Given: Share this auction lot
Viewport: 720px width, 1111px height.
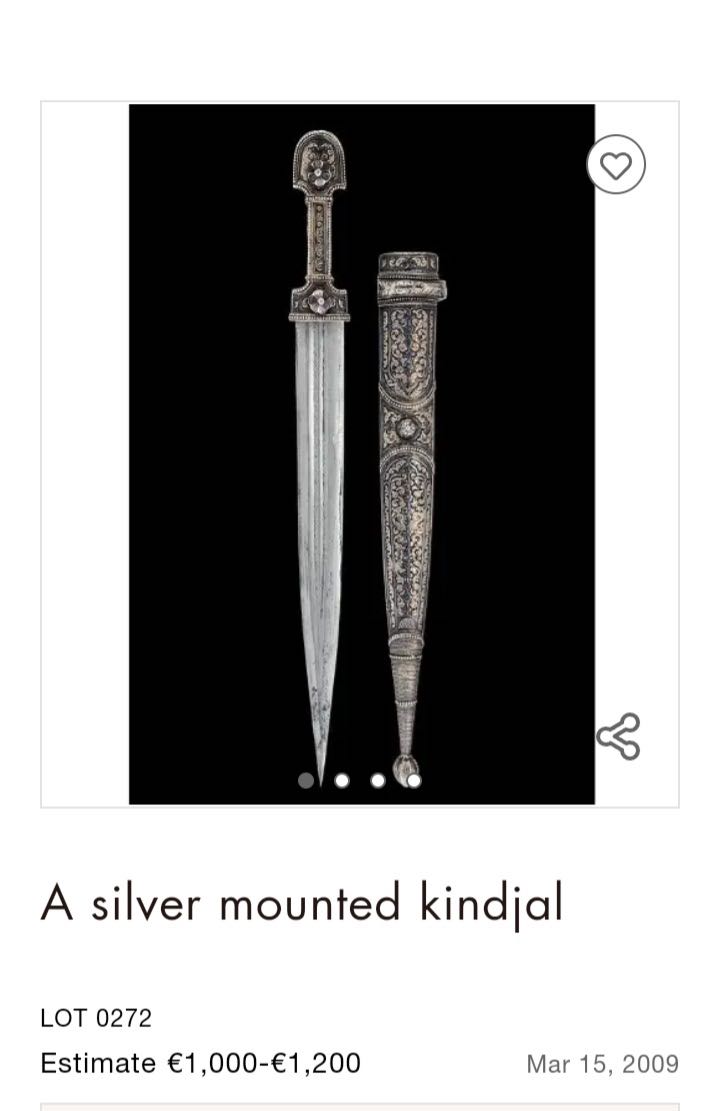Looking at the screenshot, I should 618,737.
